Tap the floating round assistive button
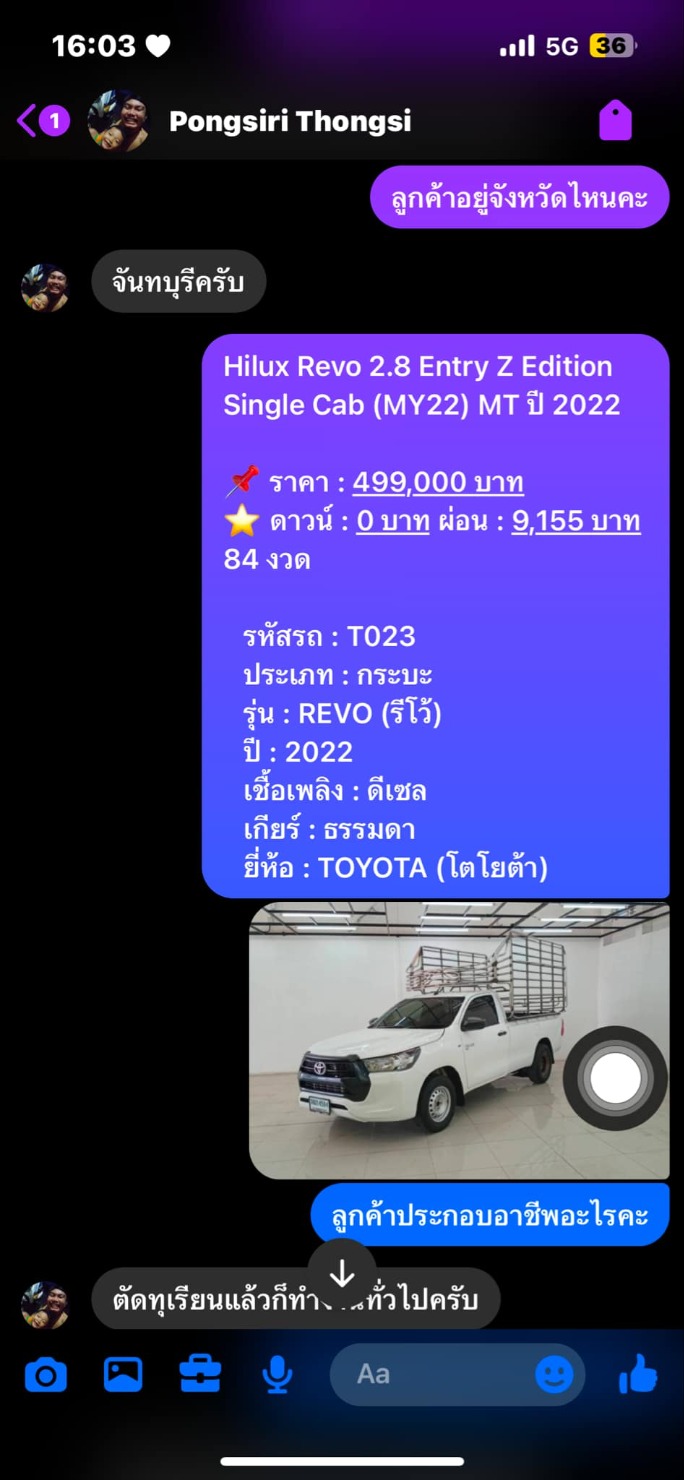This screenshot has width=684, height=1480. pyautogui.click(x=615, y=1079)
